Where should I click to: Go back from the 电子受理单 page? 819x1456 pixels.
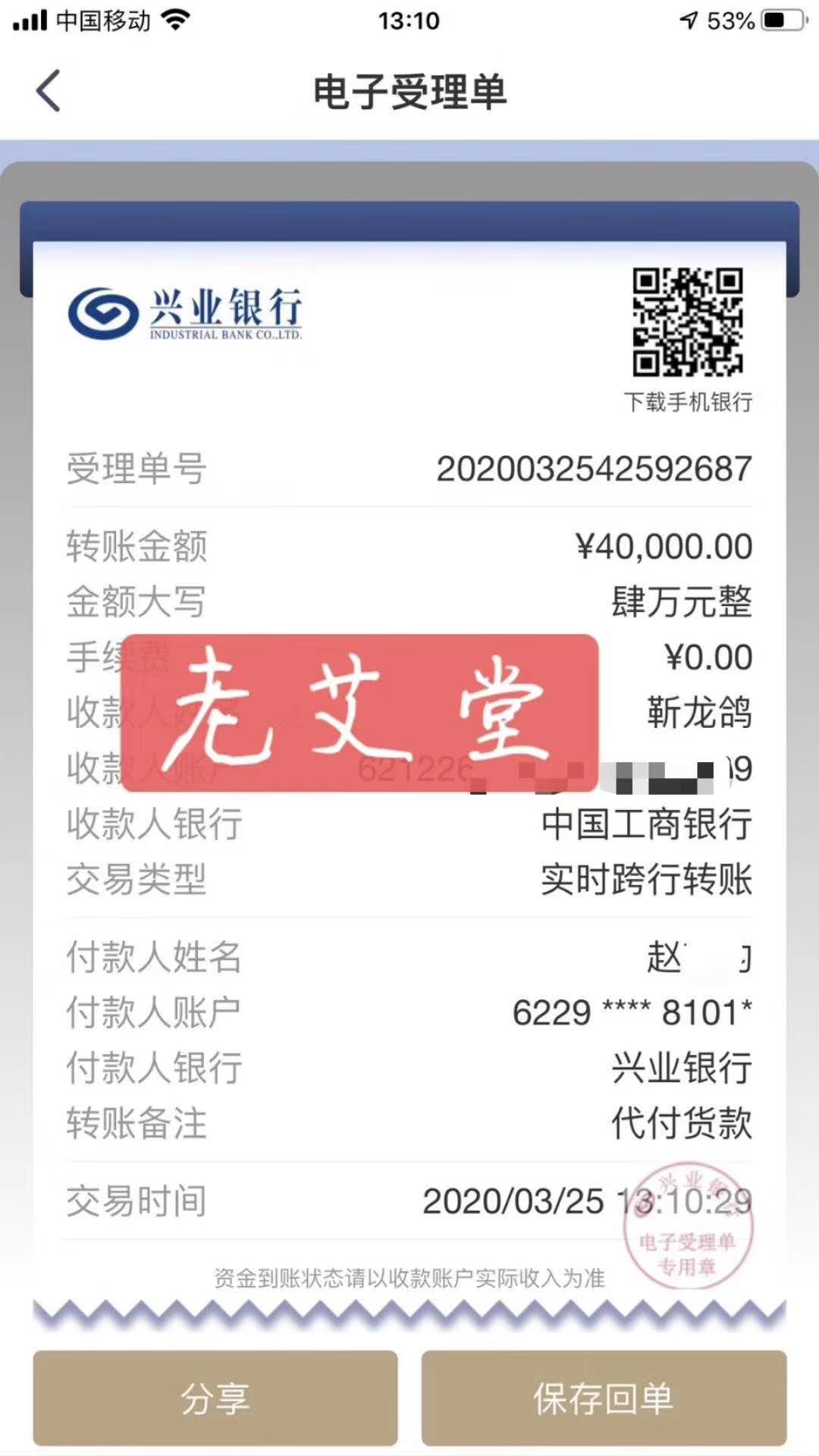49,91
